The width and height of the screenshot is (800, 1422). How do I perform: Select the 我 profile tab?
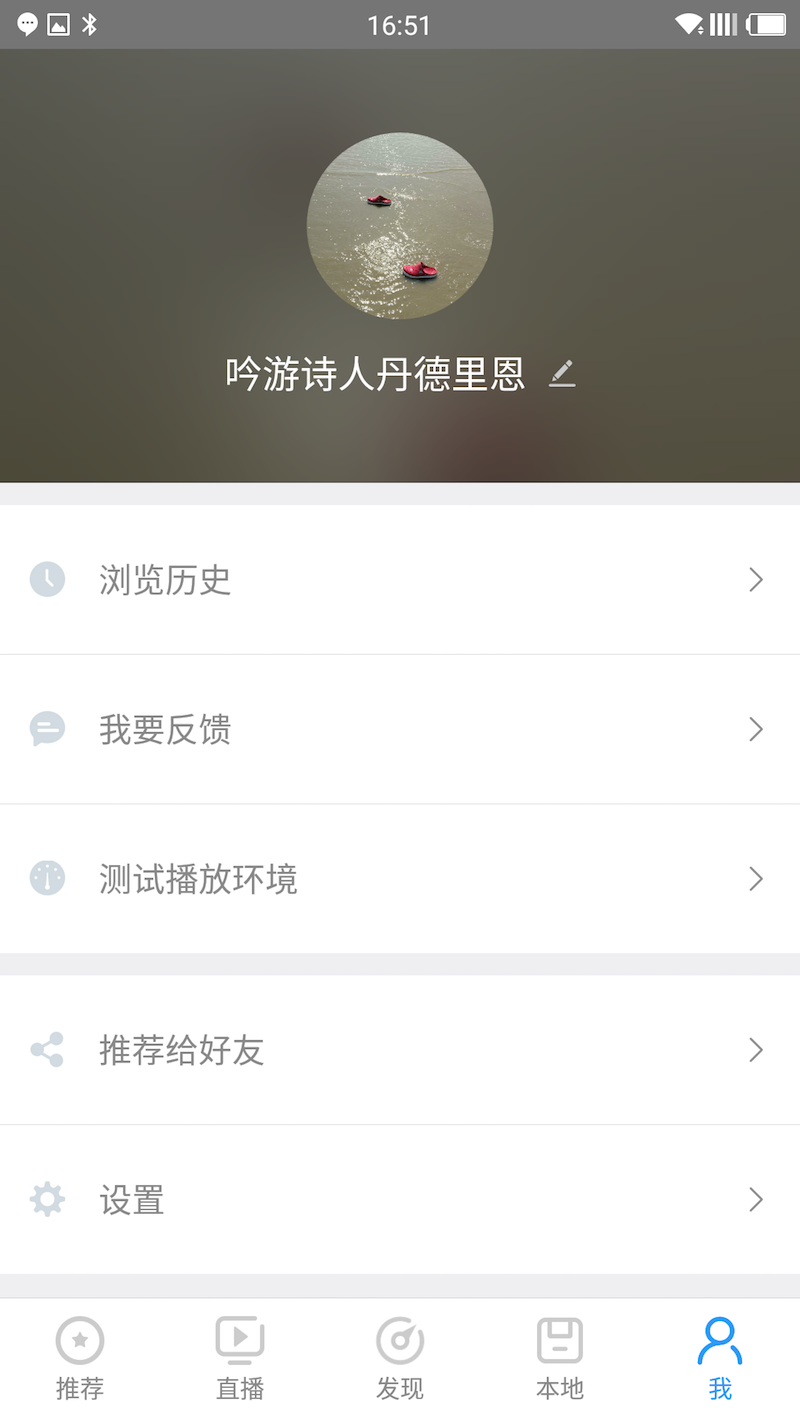click(x=720, y=1358)
